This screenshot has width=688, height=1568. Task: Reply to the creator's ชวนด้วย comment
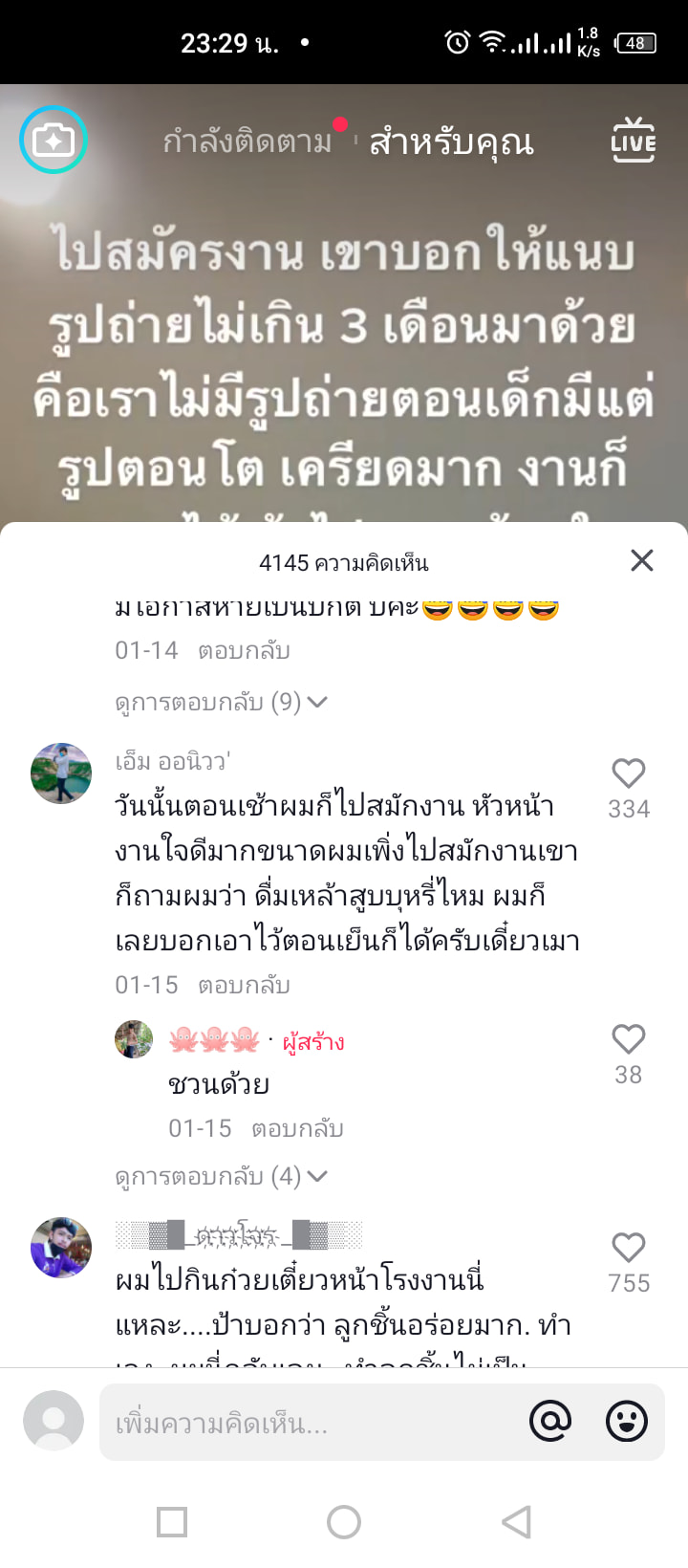pos(297,1128)
